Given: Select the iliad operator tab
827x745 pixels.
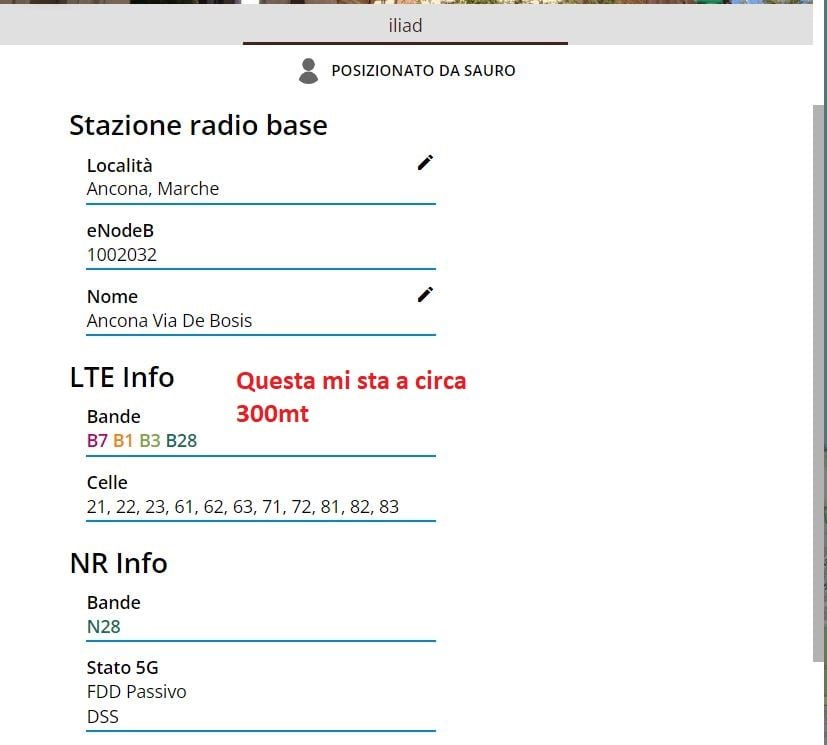Looking at the screenshot, I should [x=405, y=26].
